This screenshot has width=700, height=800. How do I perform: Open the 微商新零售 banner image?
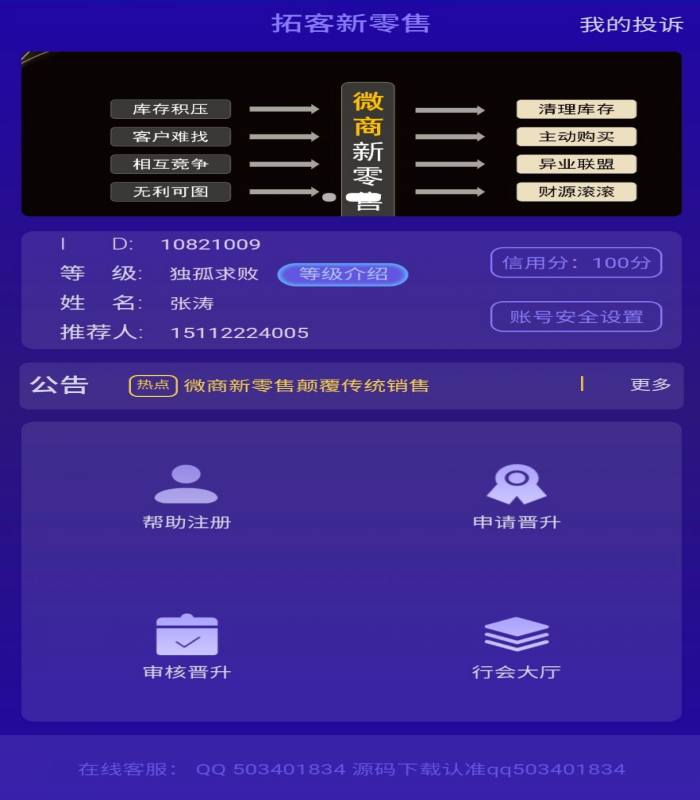tap(351, 134)
